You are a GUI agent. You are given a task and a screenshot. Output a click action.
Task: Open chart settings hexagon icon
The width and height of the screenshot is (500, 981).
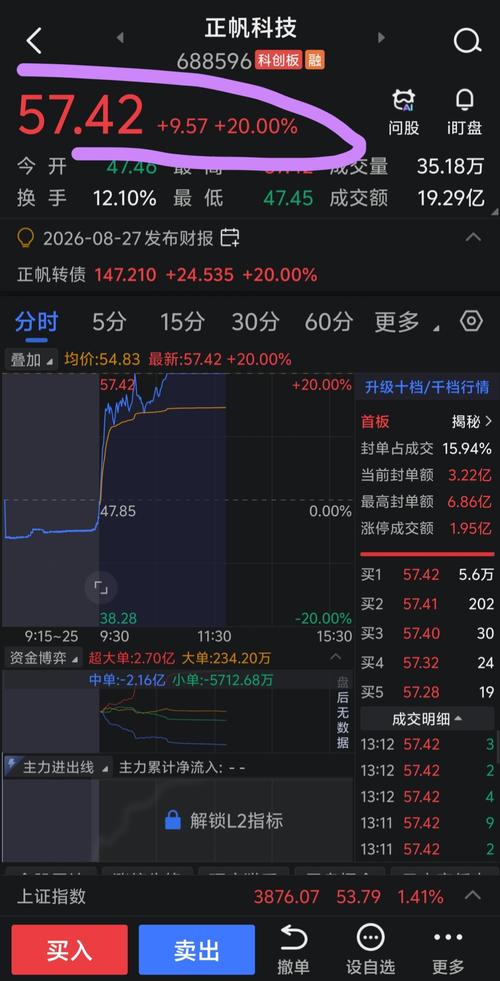point(471,321)
